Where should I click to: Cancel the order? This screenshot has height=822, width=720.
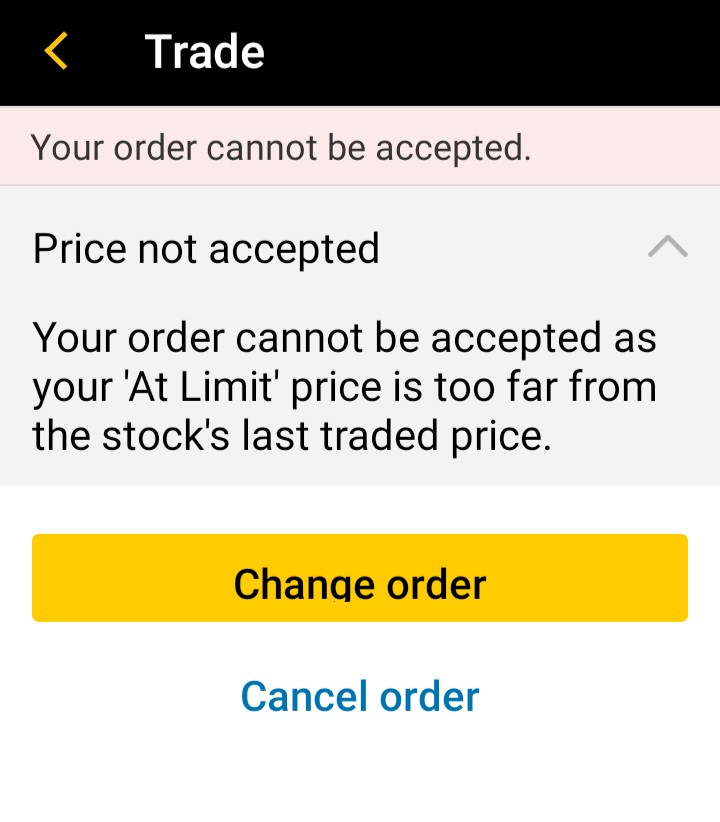(360, 696)
